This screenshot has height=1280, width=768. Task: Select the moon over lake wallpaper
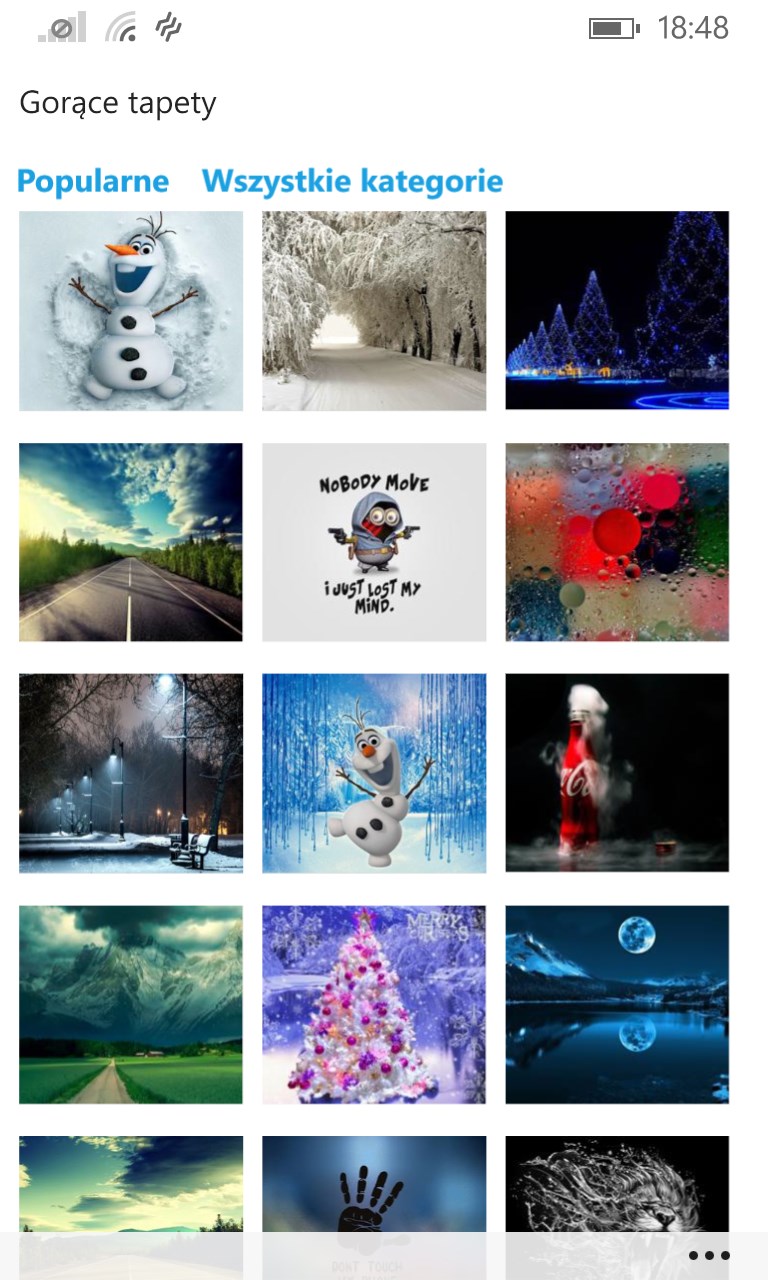coord(617,1004)
